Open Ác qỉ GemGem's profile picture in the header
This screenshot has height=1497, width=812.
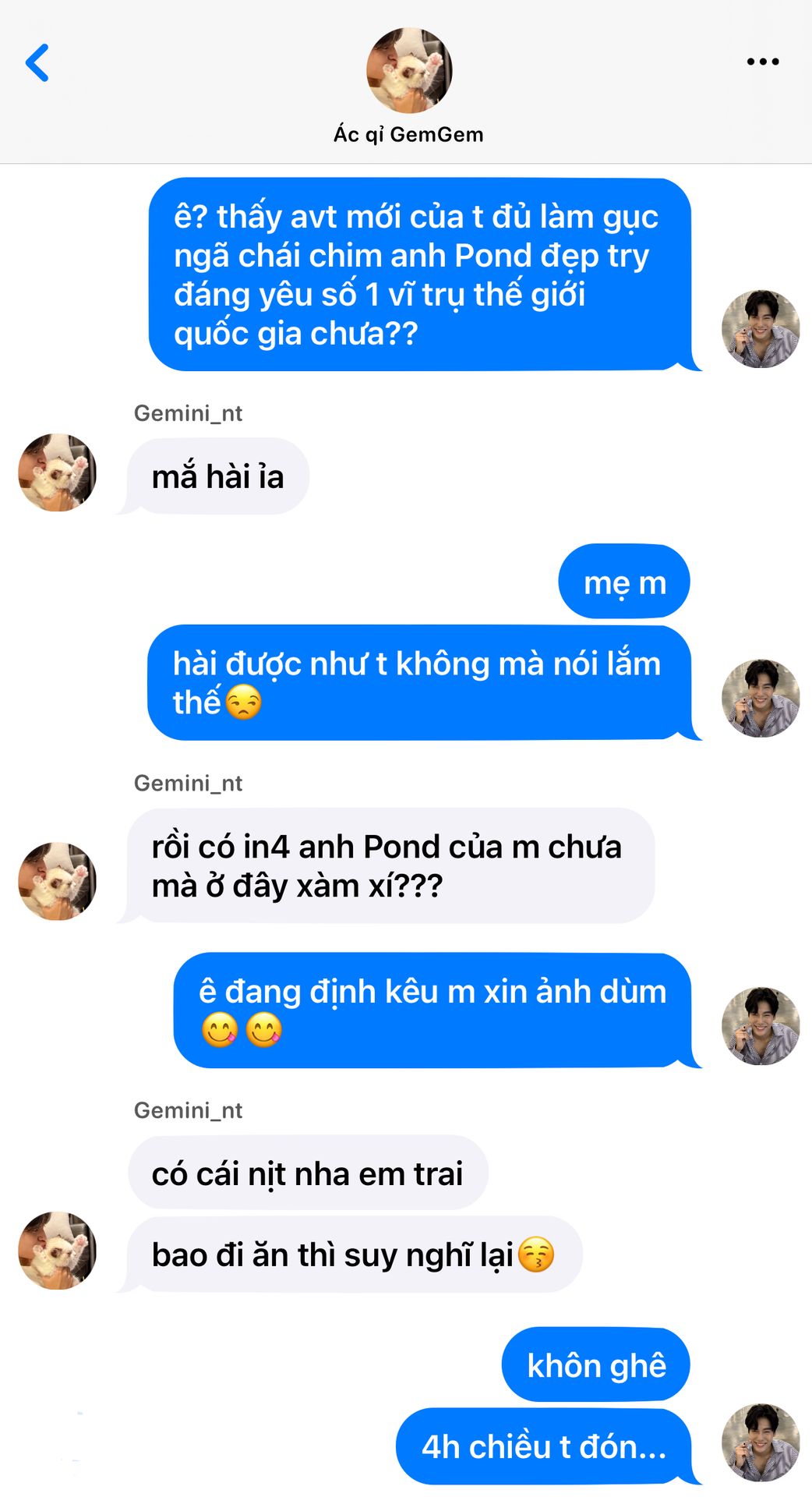click(409, 71)
